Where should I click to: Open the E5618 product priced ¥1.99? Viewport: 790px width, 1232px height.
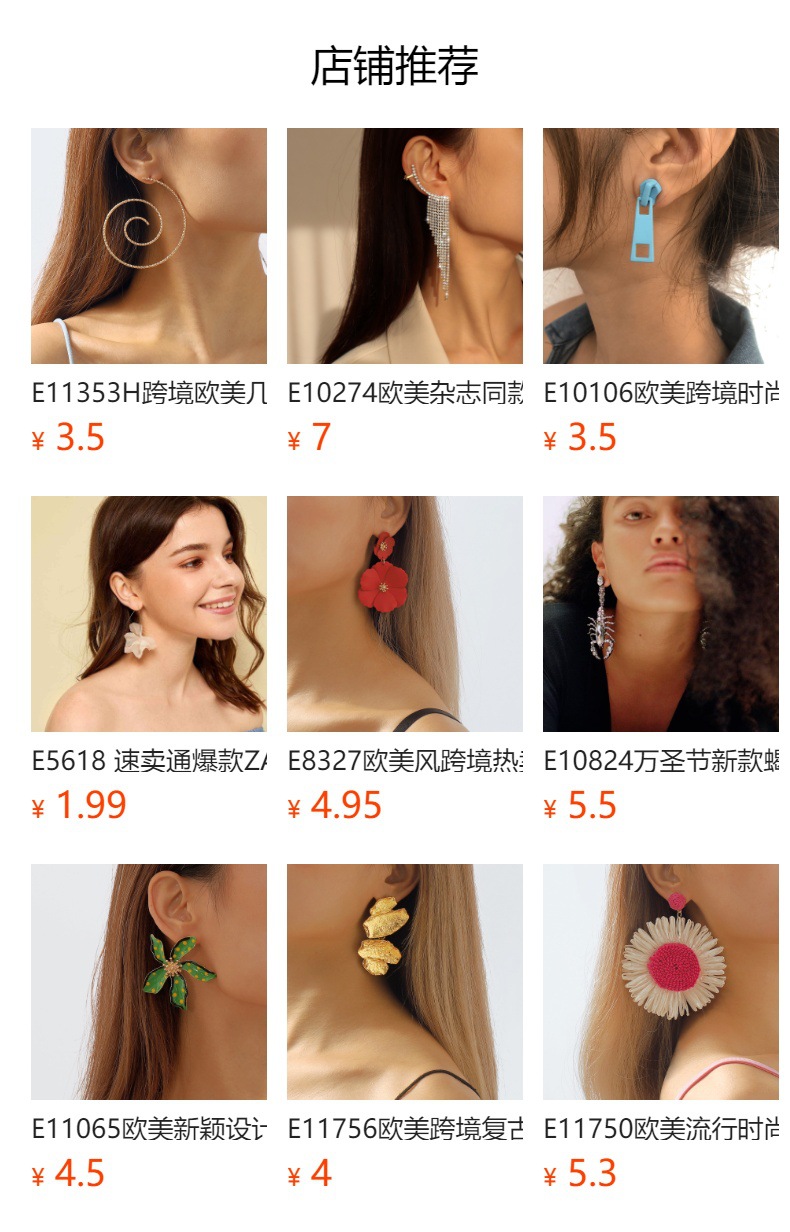coord(149,614)
